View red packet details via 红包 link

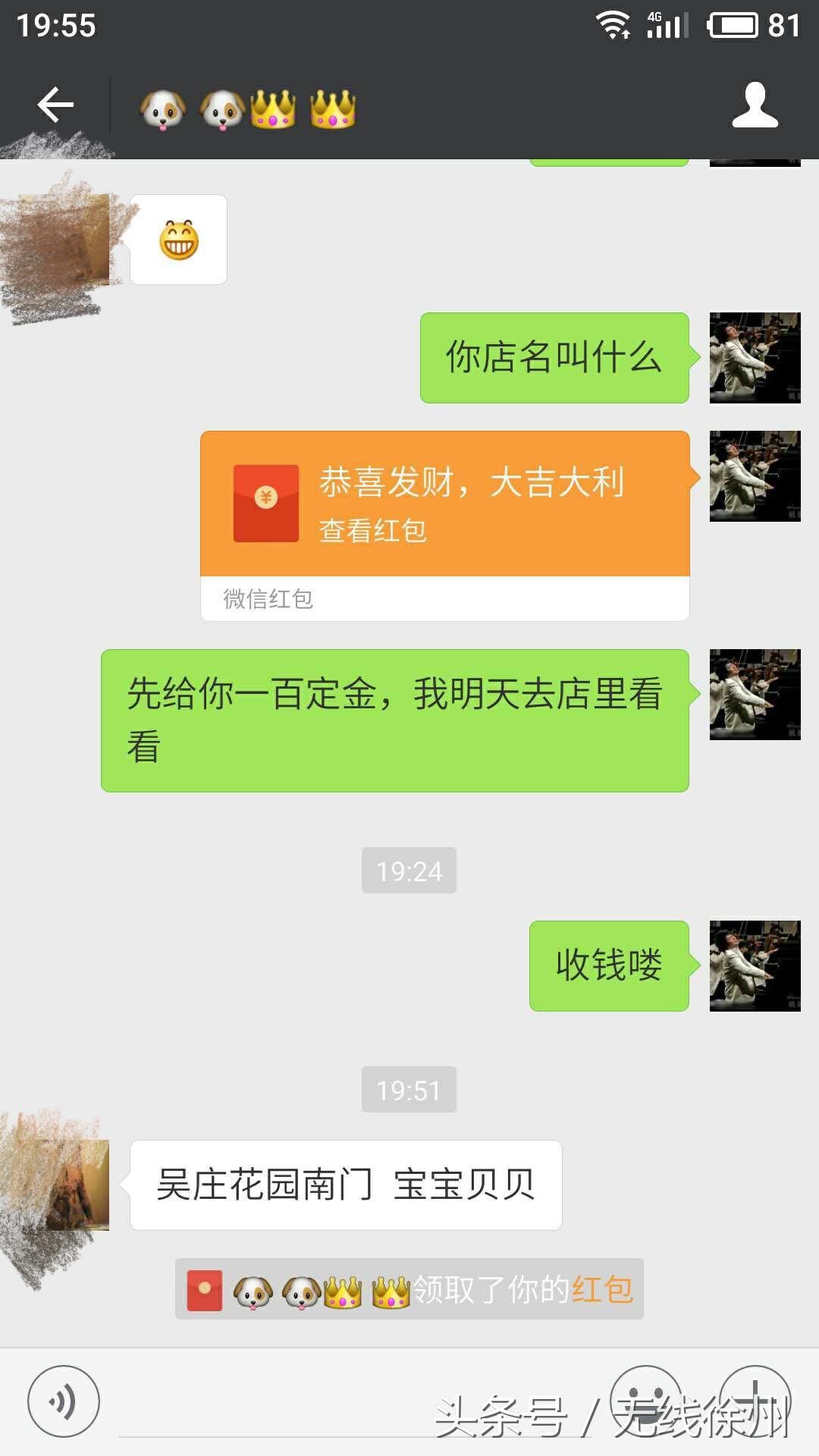point(603,1289)
